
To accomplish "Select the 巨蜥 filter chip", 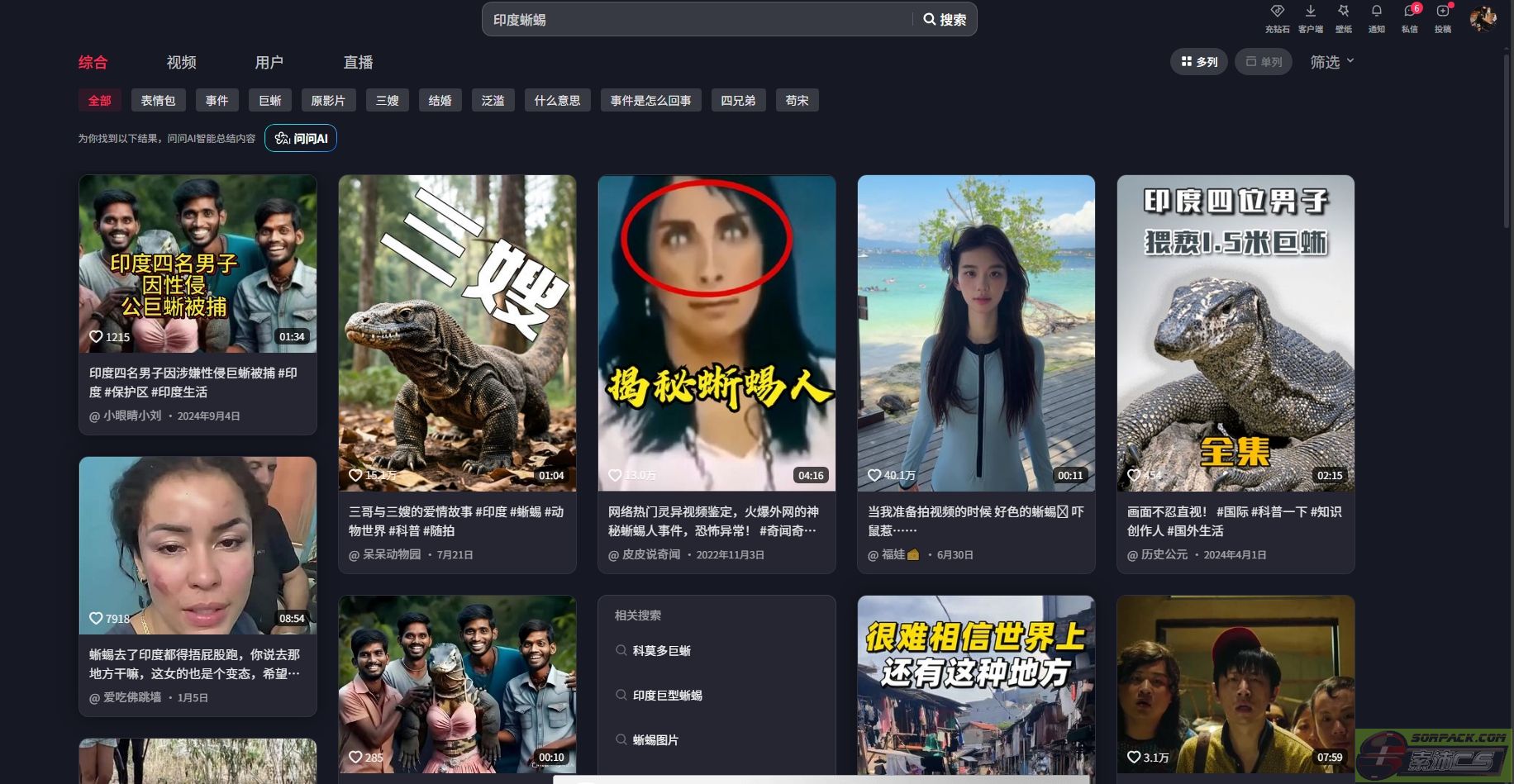I will point(270,100).
